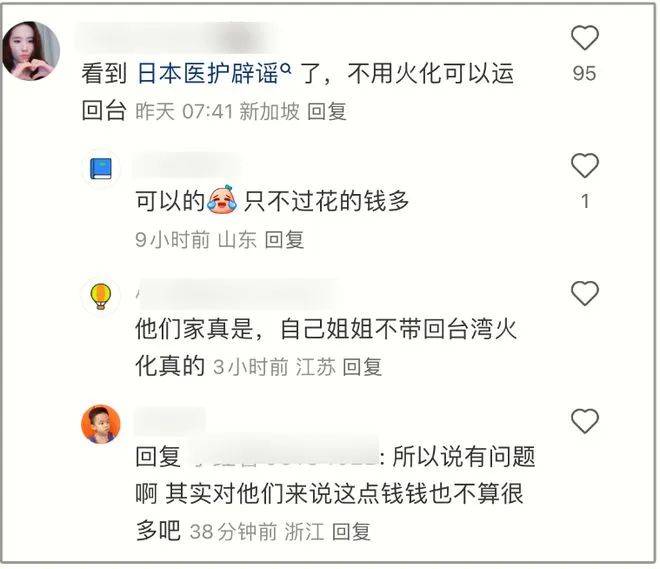Screen dimensions: 660x569
Task: Like the comment from 新加坡 with 95 likes
Action: pos(584,39)
